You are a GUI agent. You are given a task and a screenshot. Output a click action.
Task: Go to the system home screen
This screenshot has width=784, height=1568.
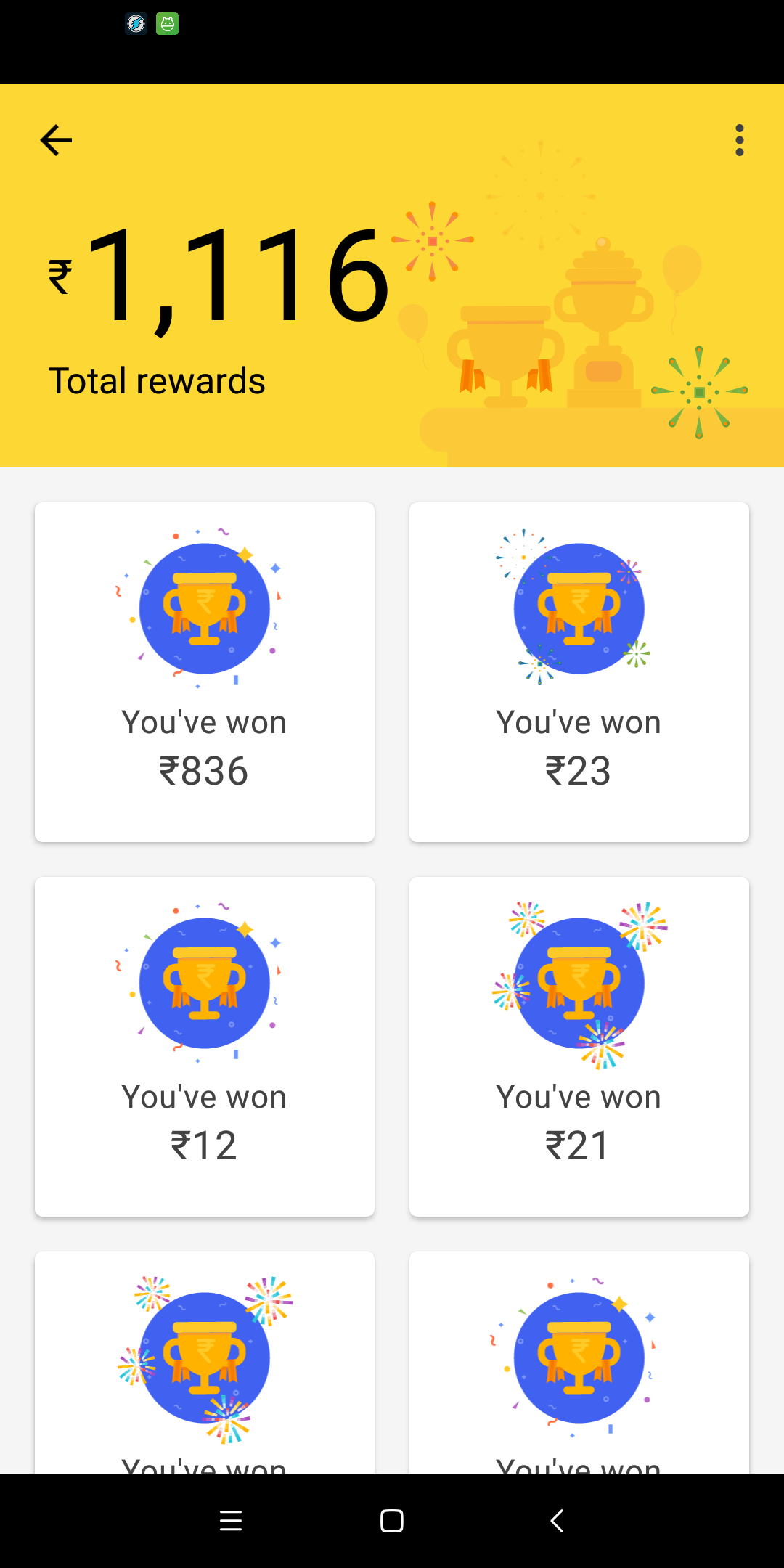point(392,1521)
